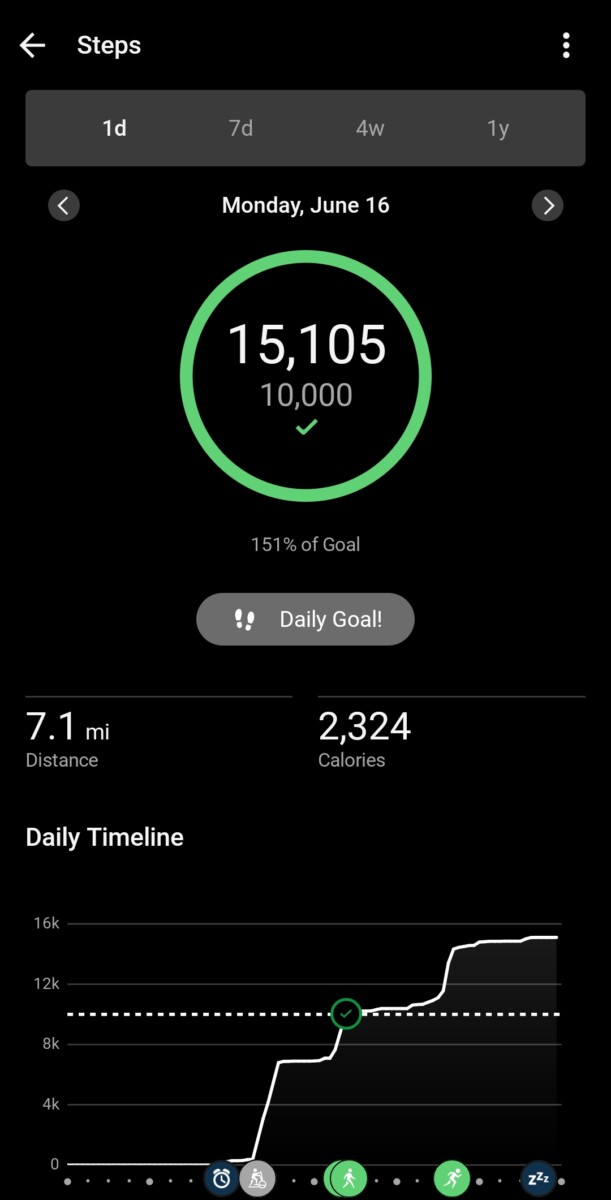Viewport: 611px width, 1200px height.
Task: Go to the next day
Action: click(x=548, y=206)
